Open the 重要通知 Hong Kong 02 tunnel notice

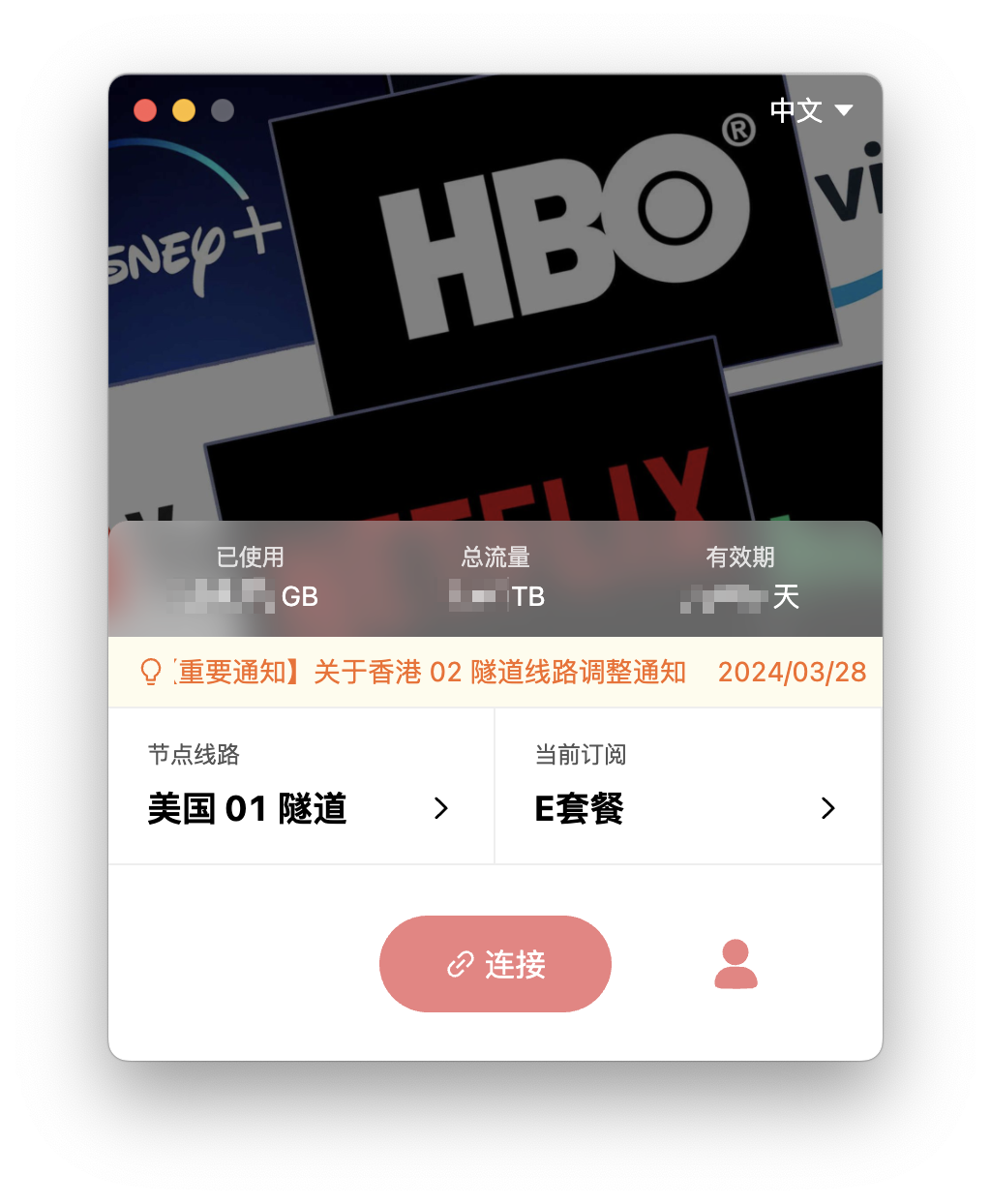point(432,672)
